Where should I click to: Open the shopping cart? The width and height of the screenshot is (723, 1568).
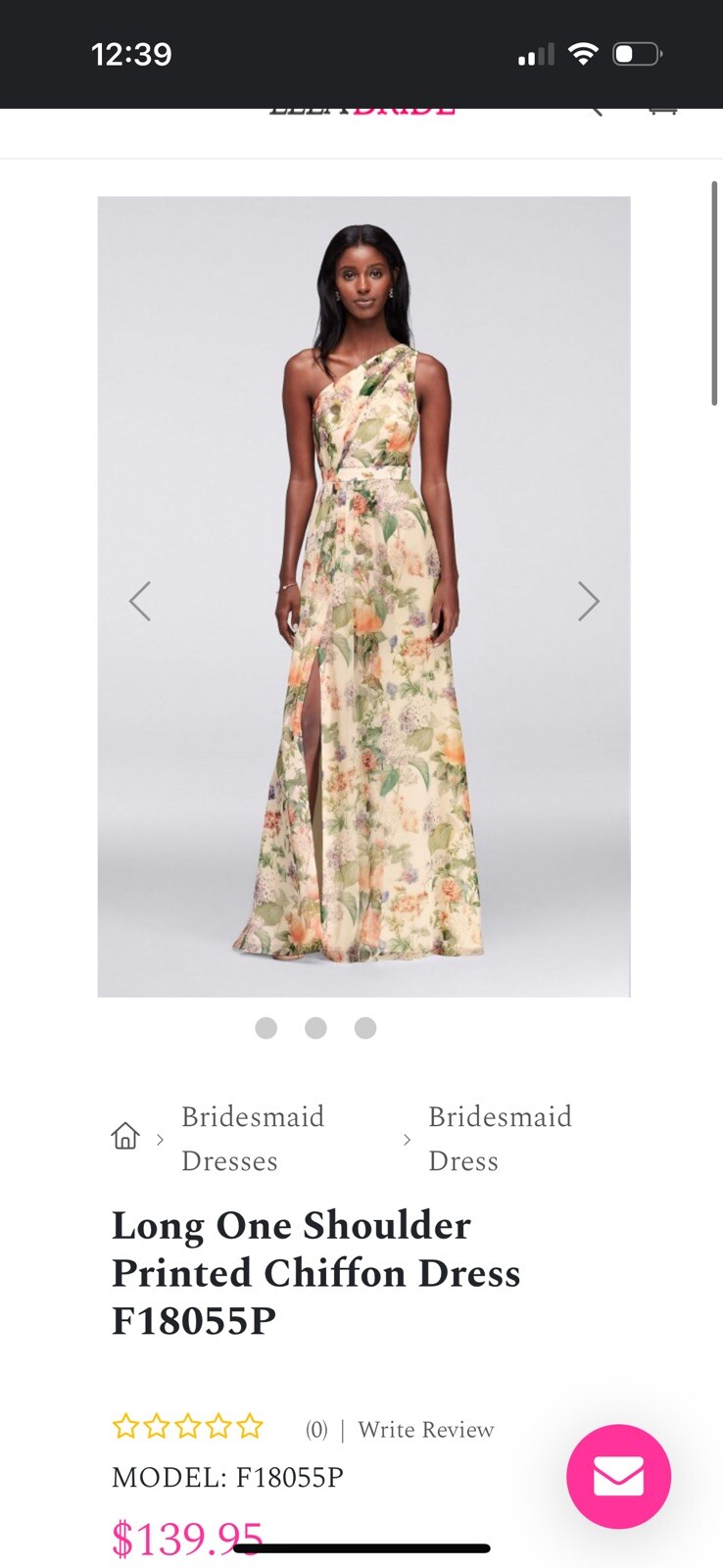point(663,111)
